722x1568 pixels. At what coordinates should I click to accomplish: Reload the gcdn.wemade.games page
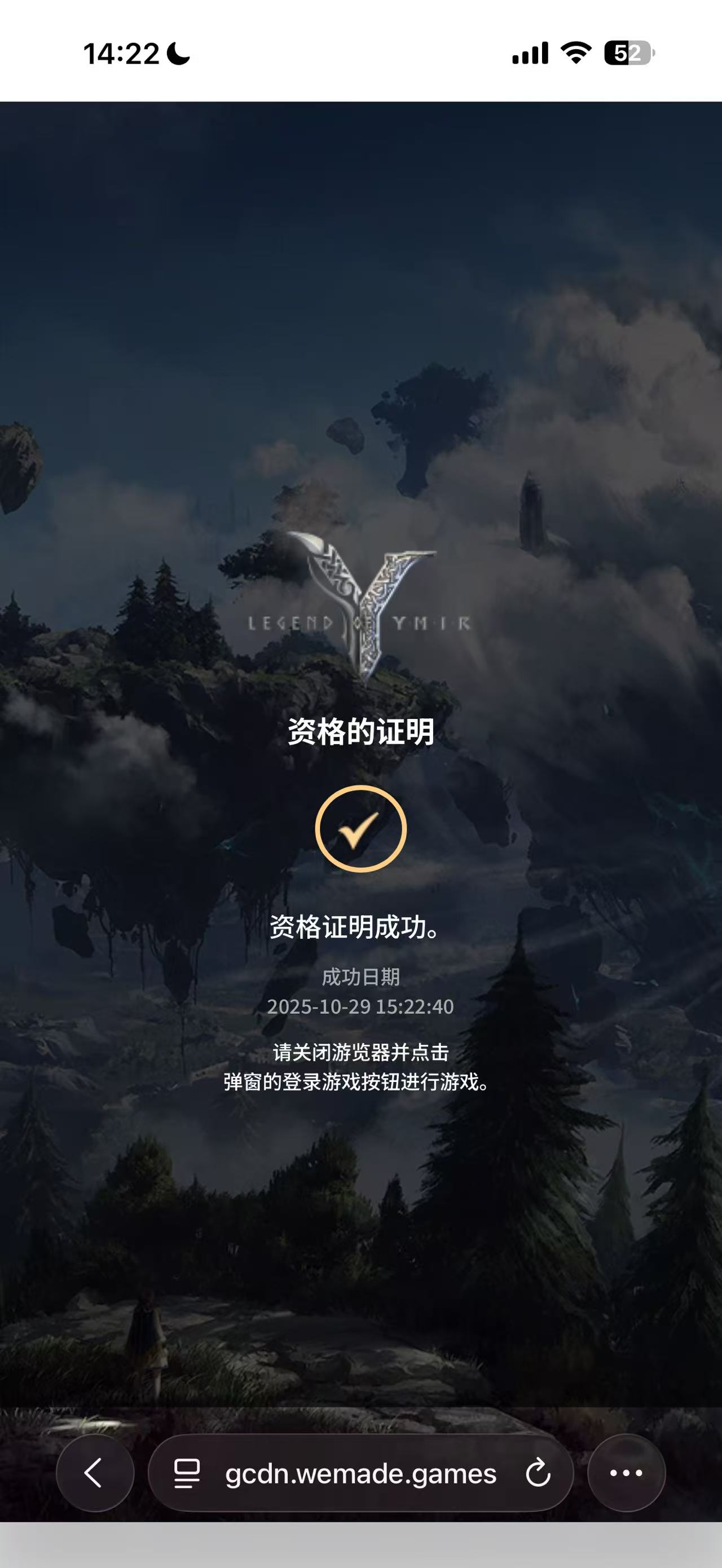538,1474
